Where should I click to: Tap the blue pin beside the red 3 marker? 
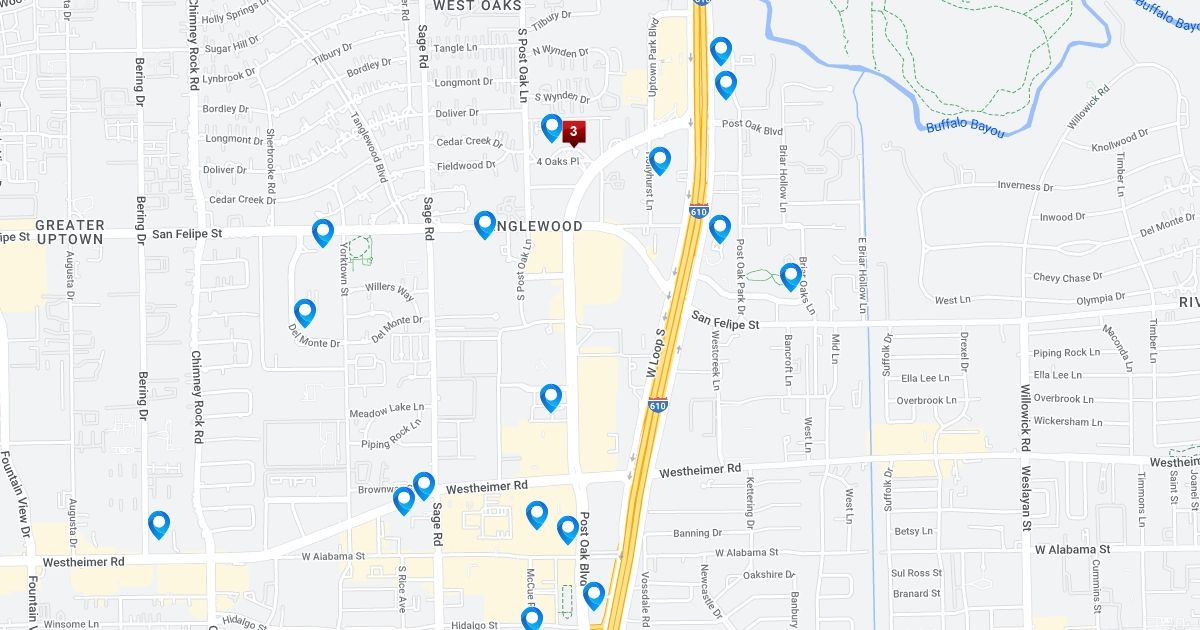[551, 127]
